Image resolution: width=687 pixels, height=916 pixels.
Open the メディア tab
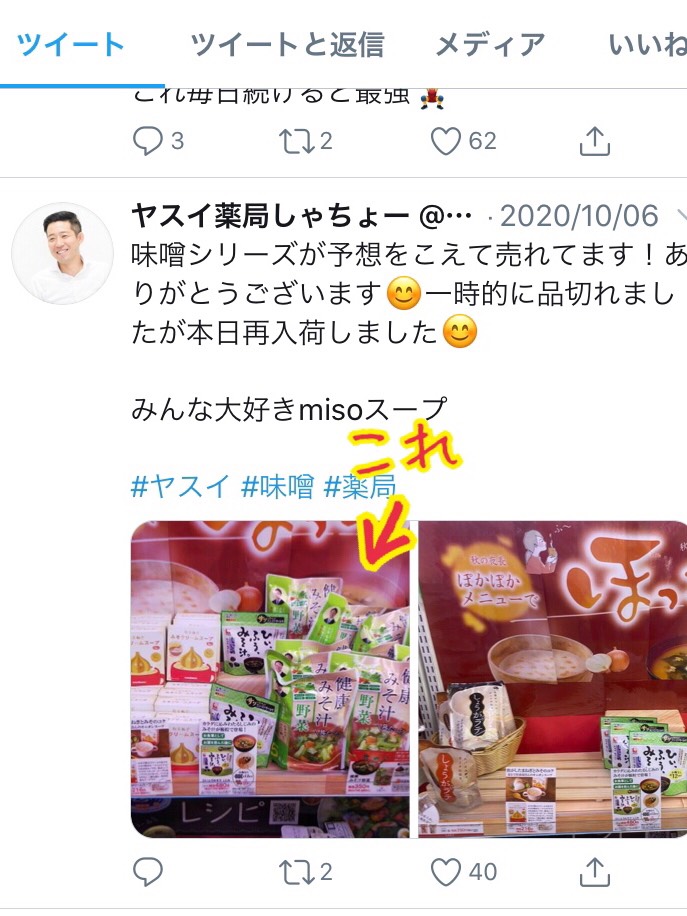coord(490,45)
